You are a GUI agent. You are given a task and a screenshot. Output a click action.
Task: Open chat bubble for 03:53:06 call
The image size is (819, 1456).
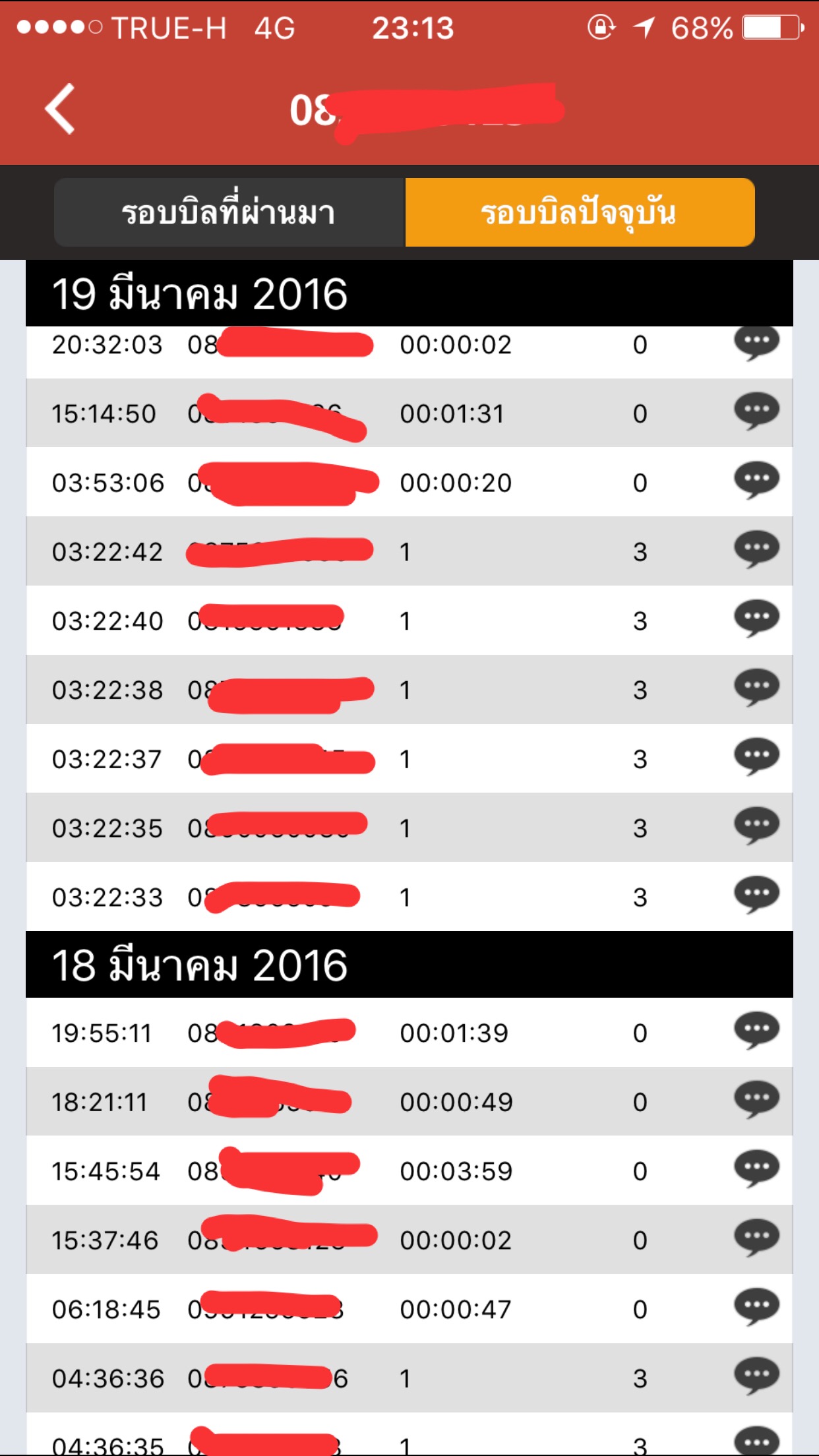(756, 481)
